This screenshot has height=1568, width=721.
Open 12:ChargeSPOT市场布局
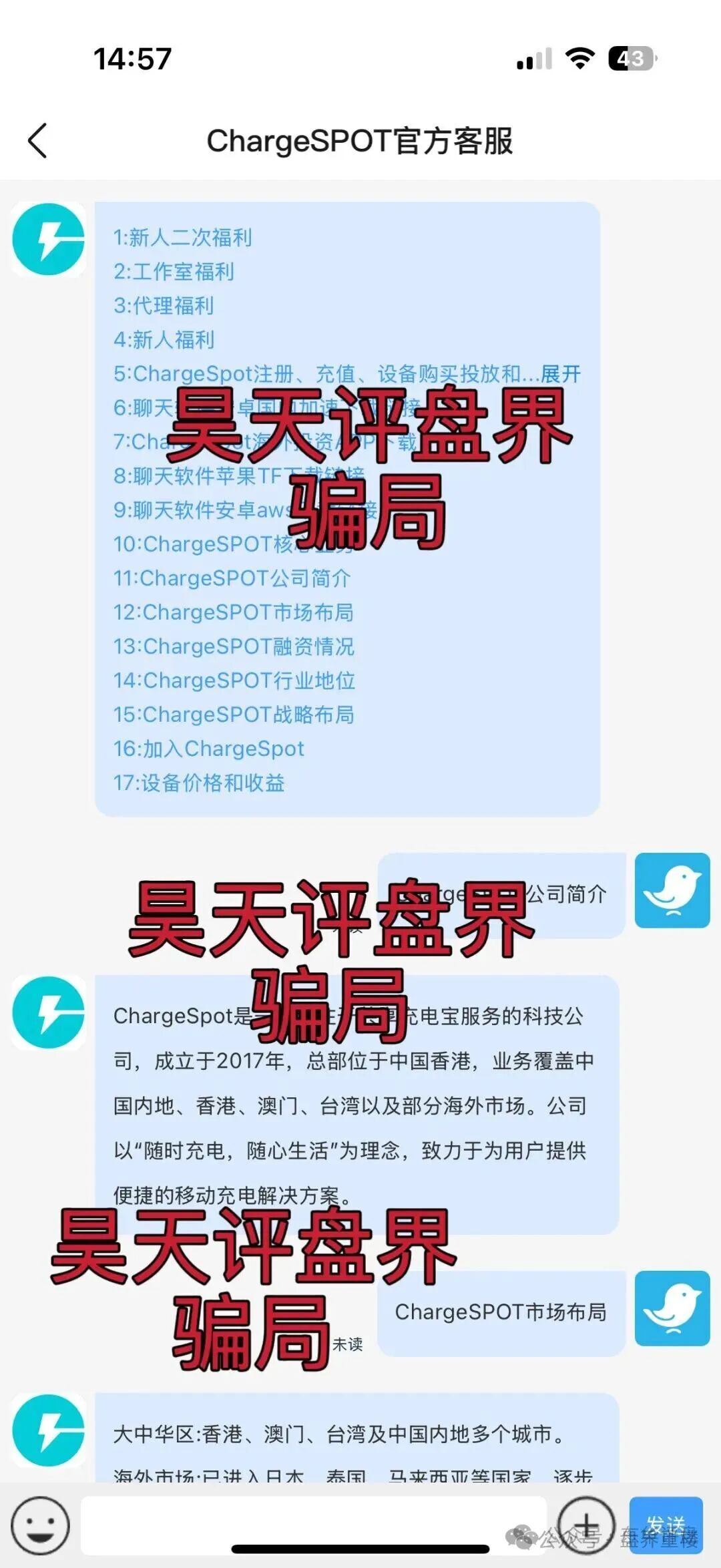pos(233,612)
